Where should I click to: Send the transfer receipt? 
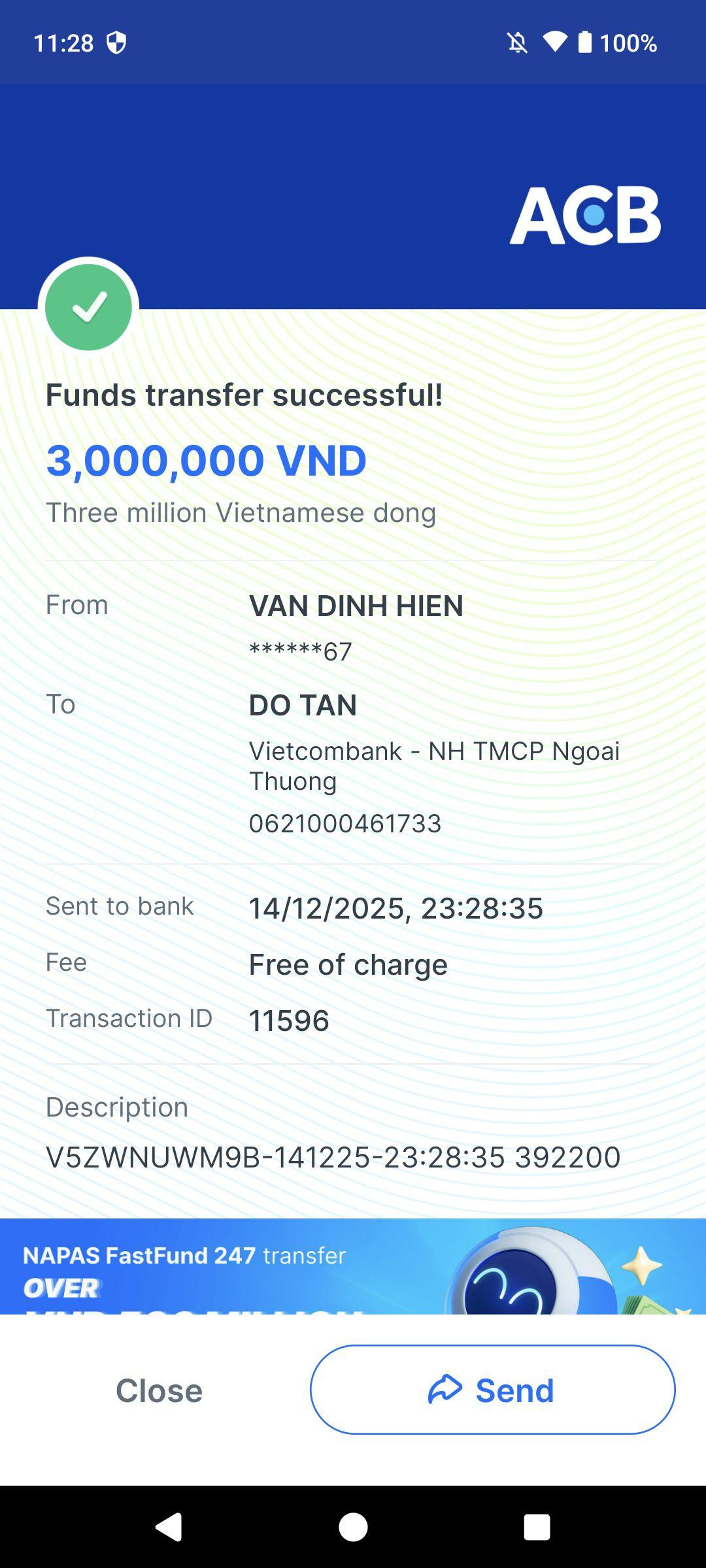tap(492, 1390)
